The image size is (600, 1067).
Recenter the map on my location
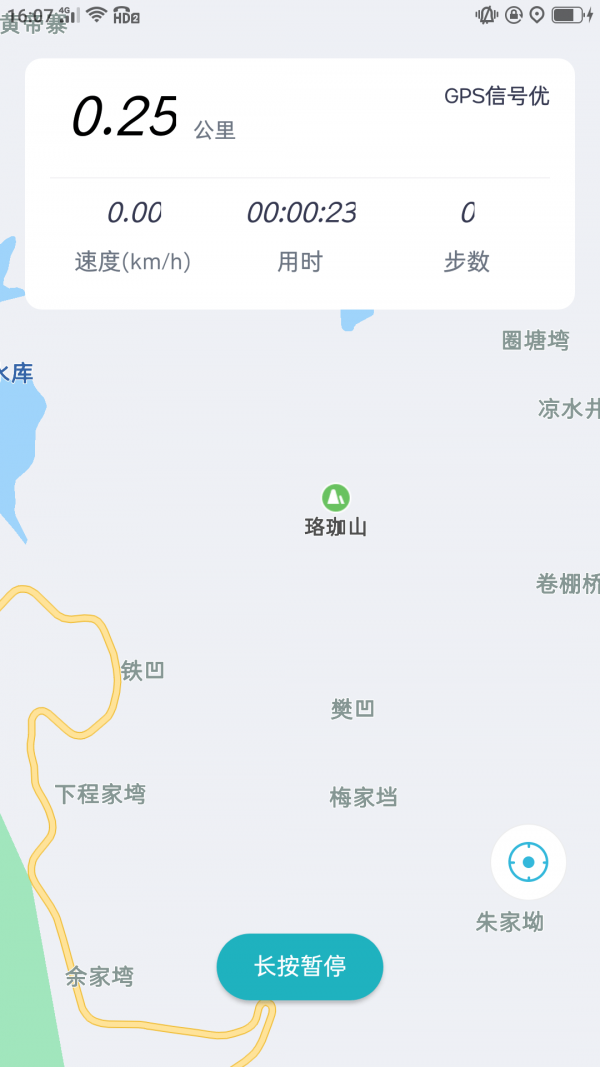pyautogui.click(x=528, y=861)
